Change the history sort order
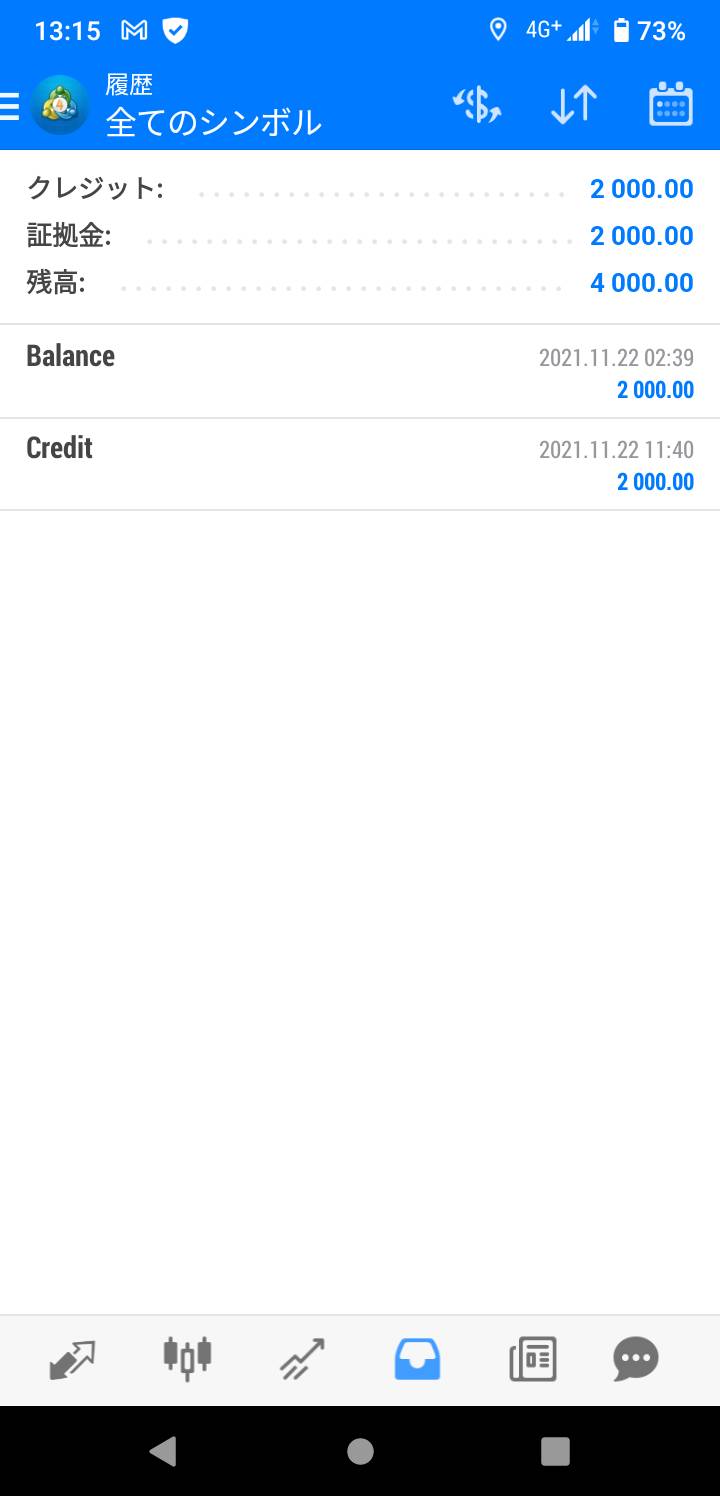Viewport: 720px width, 1496px height. coord(573,105)
